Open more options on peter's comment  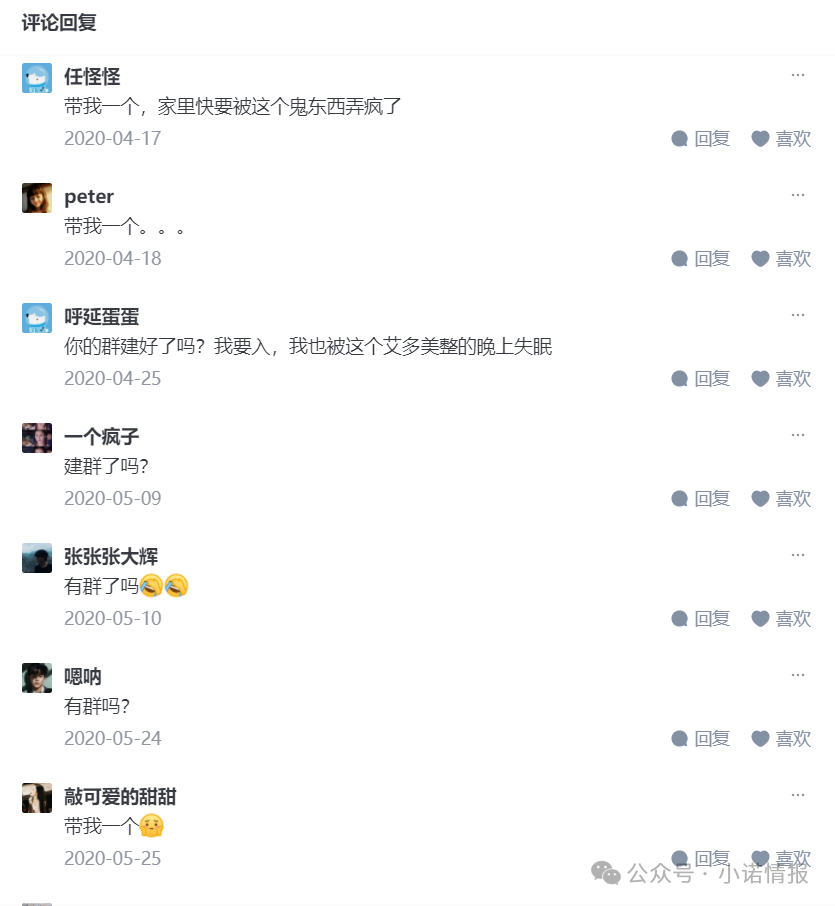[x=798, y=195]
